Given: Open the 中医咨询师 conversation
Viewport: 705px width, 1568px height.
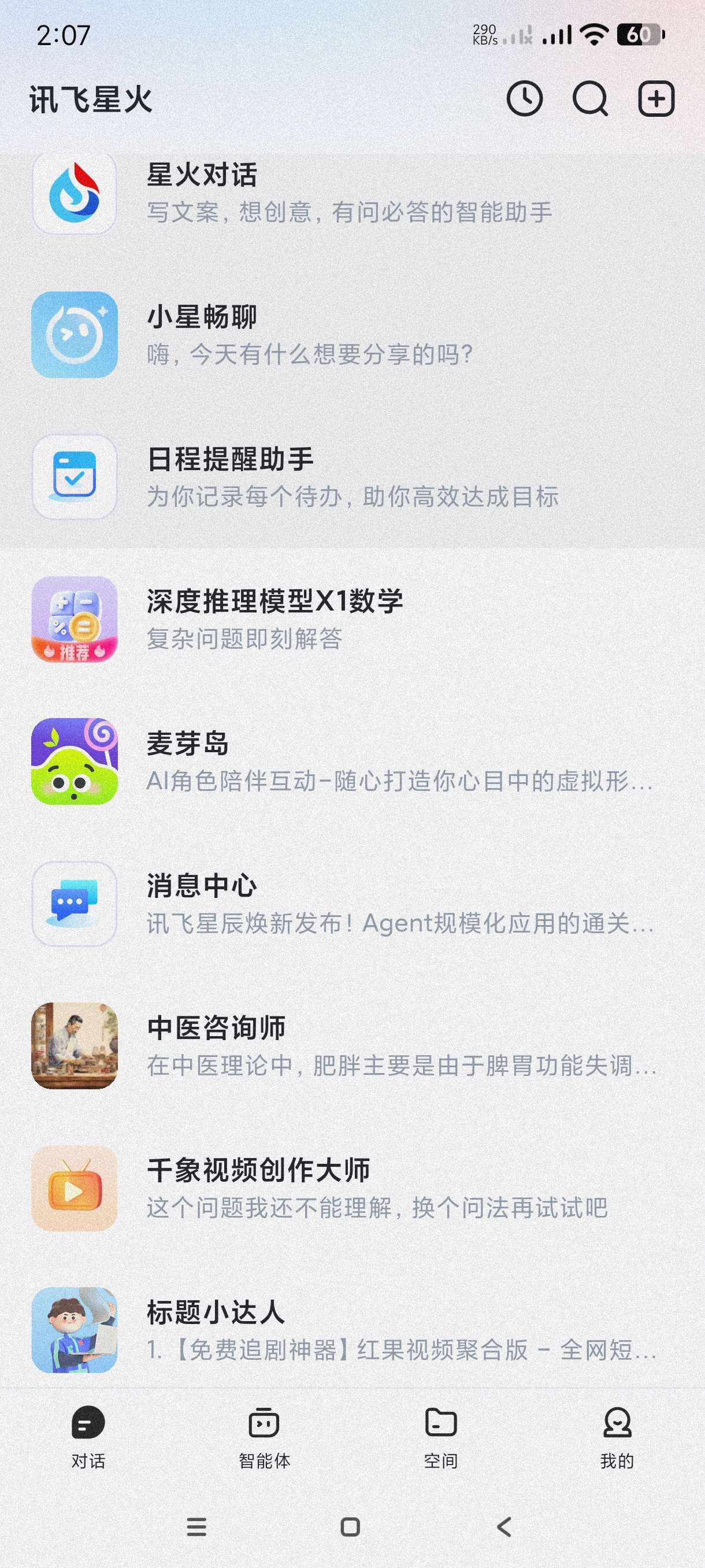Looking at the screenshot, I should pos(350,1046).
